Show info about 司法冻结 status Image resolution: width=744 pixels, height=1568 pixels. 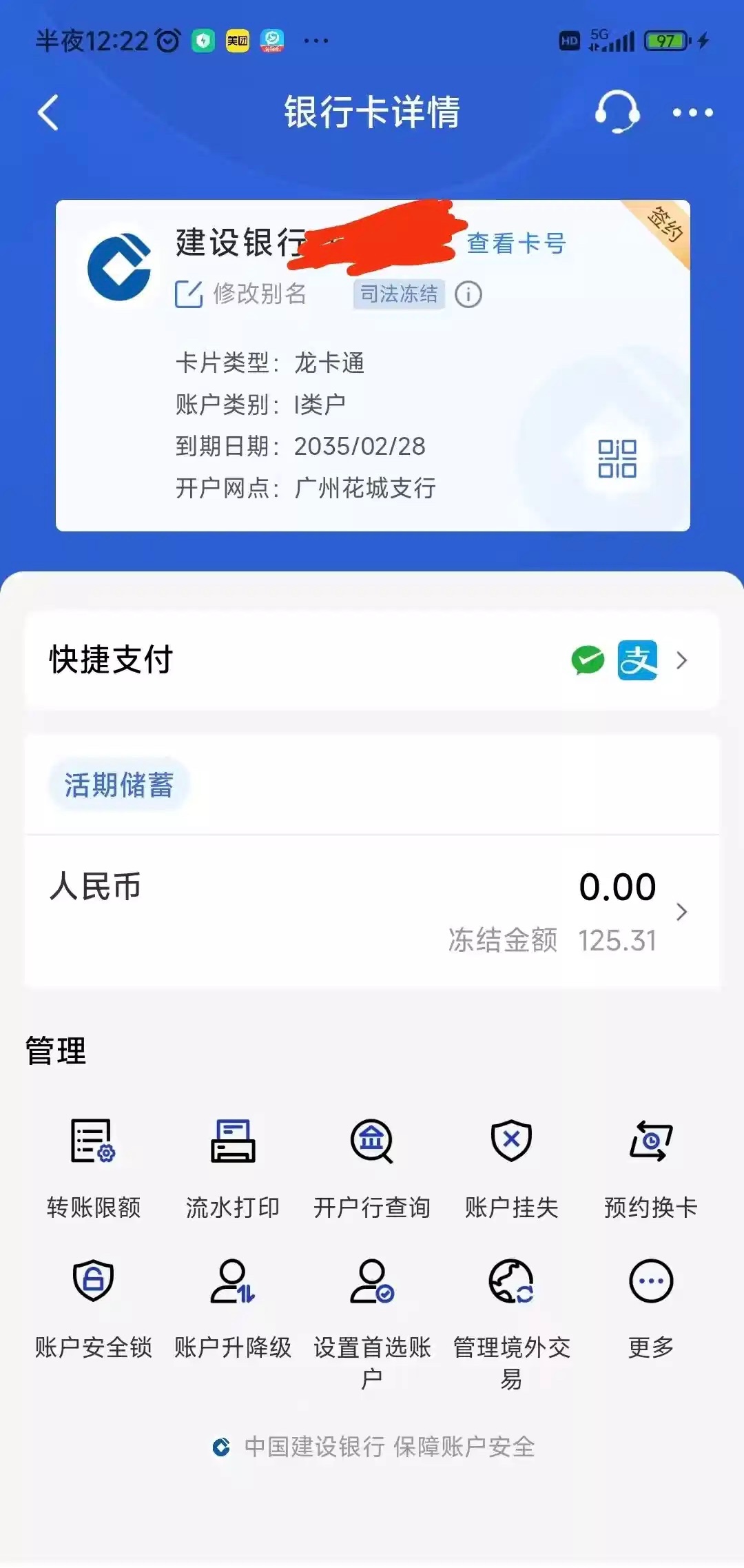[x=468, y=295]
